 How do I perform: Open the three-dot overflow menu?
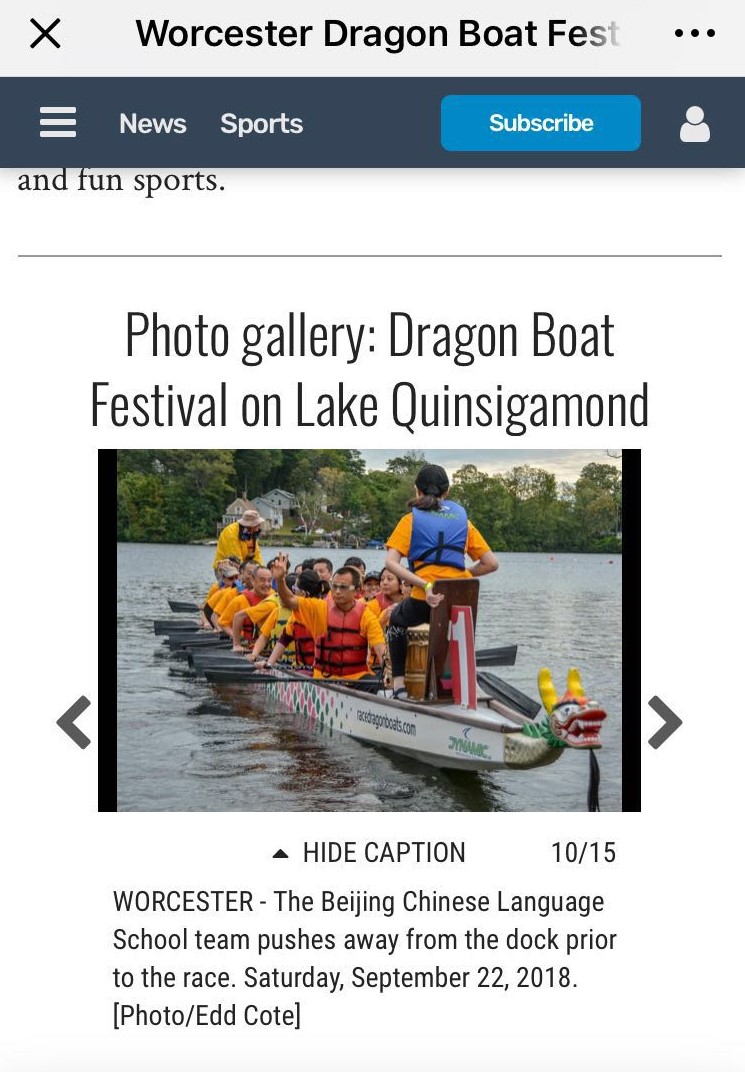[x=694, y=35]
